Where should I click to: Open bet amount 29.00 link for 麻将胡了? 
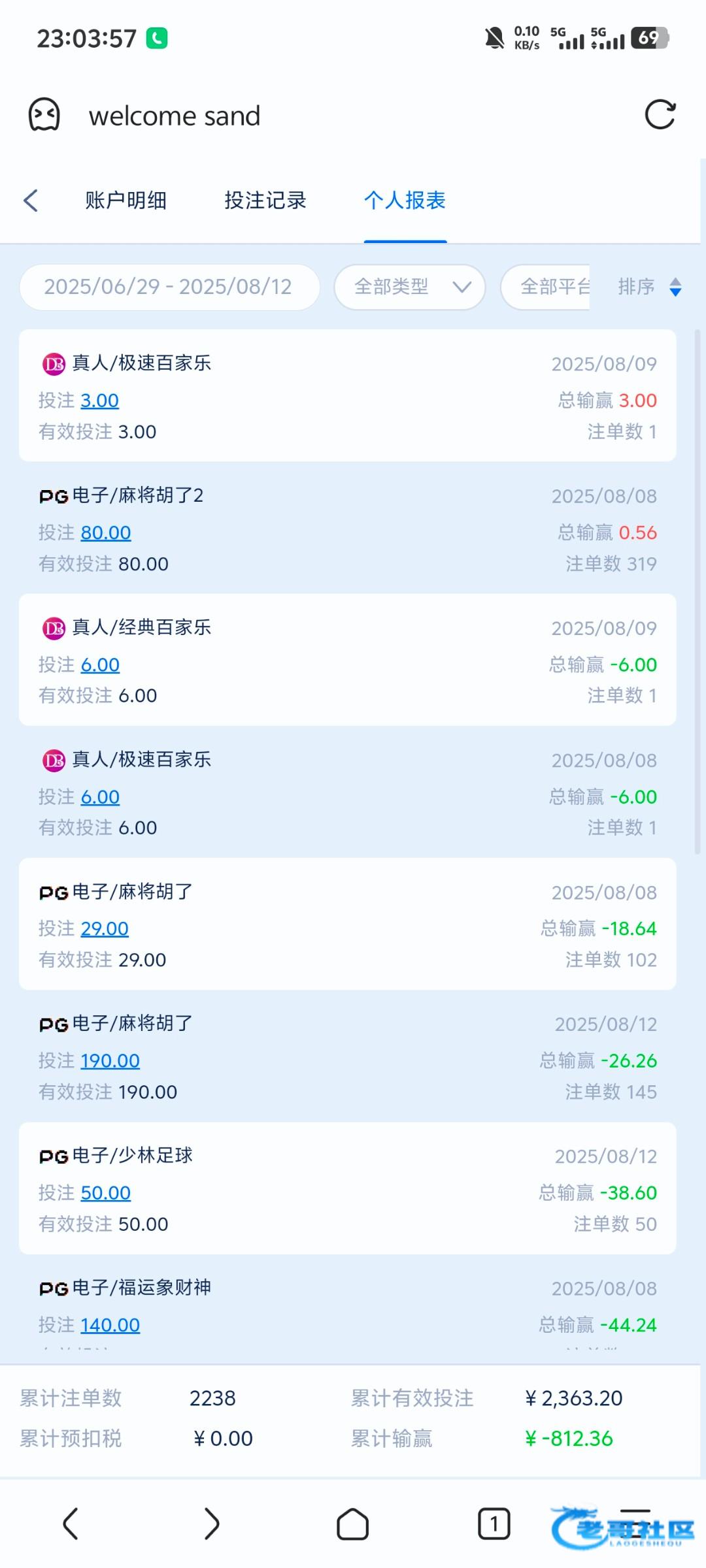coord(105,929)
